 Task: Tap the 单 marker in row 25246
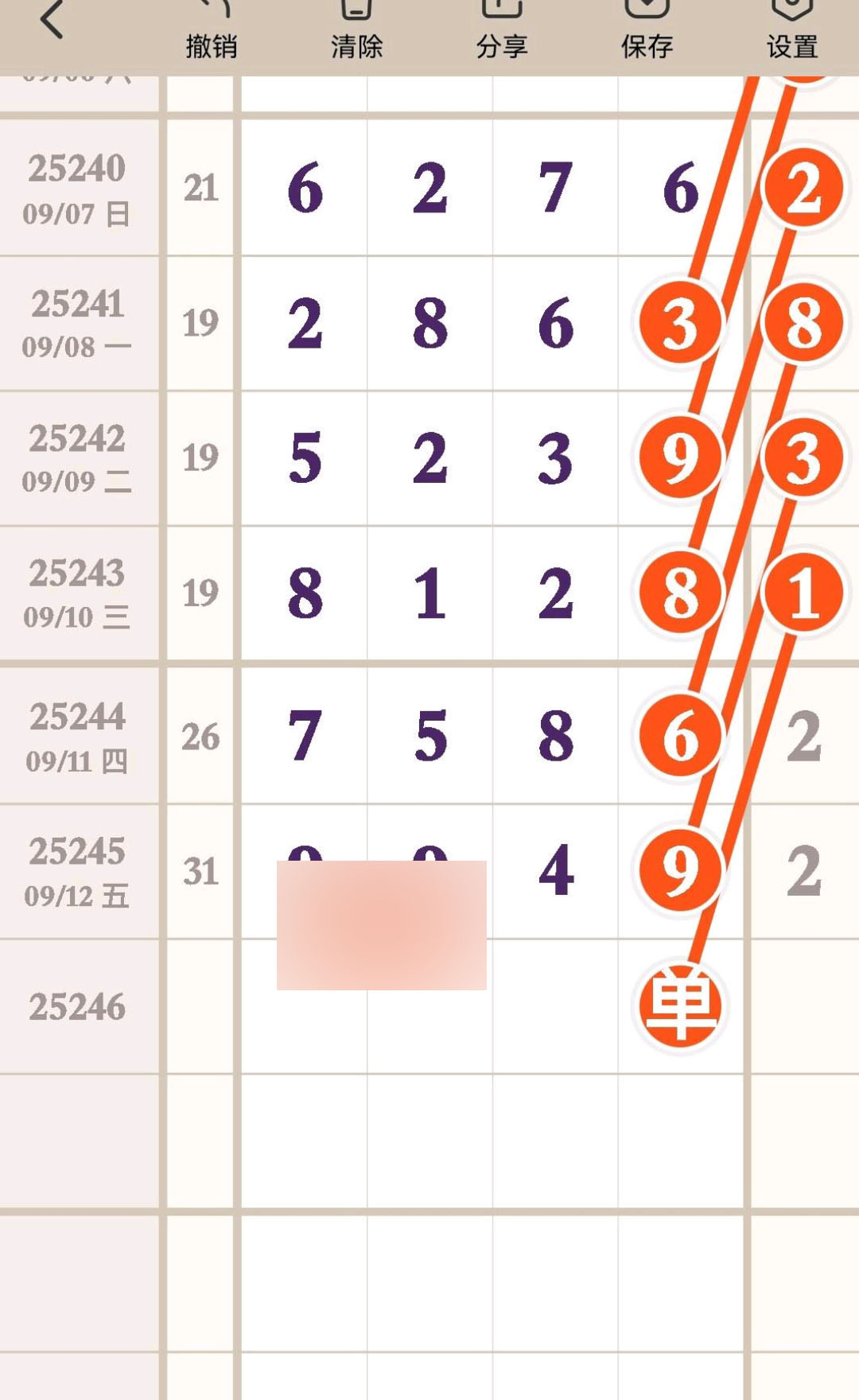tap(681, 1007)
